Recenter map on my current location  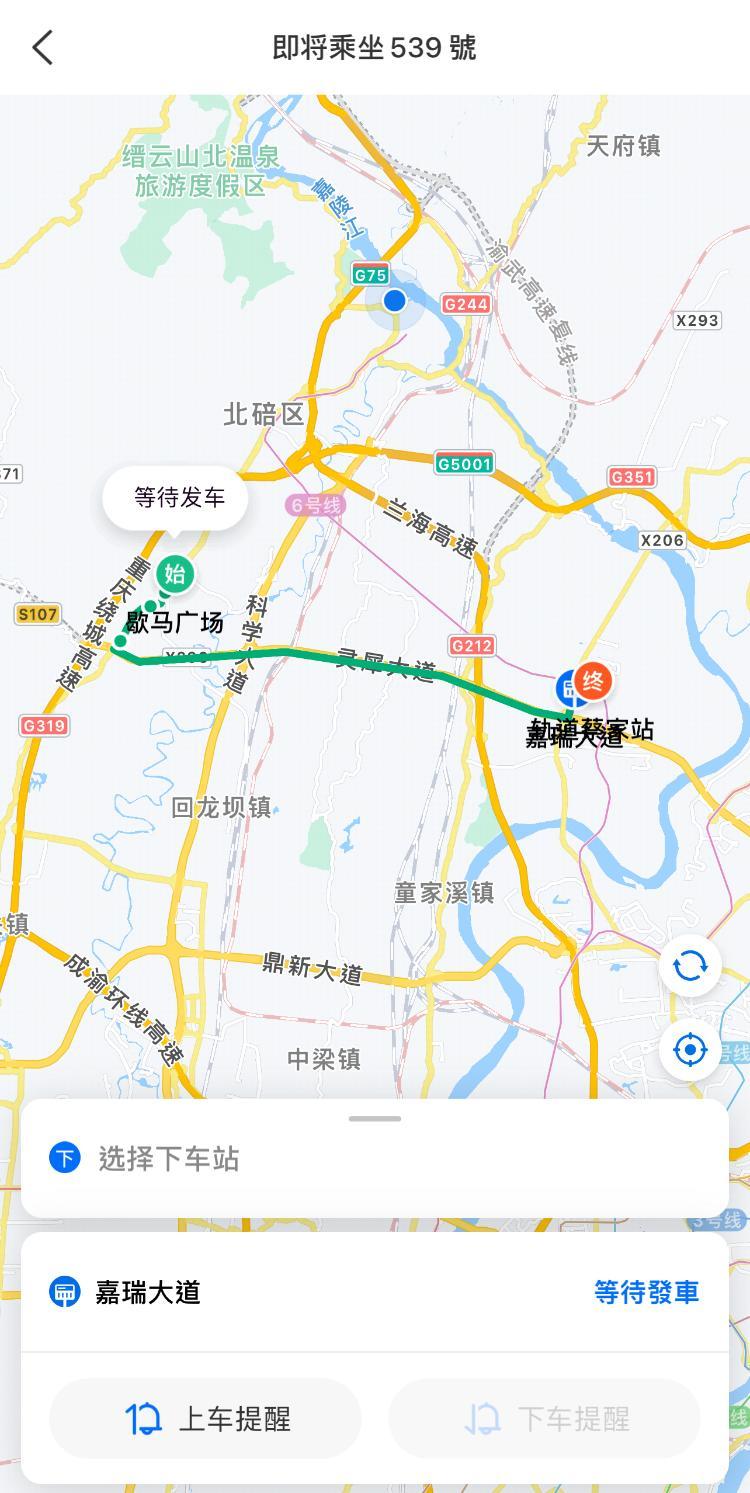coord(690,1050)
